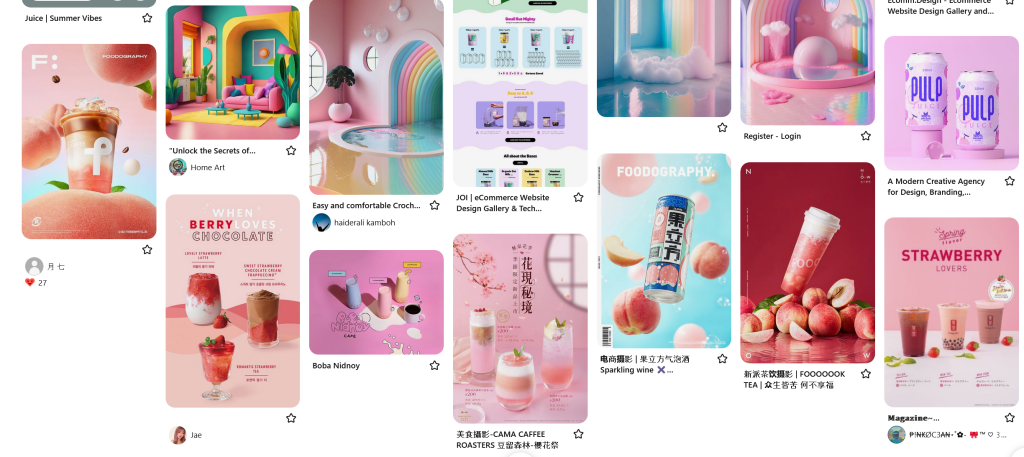
Task: Star the 'A Modern Creative Agency' pin
Action: (x=1009, y=182)
